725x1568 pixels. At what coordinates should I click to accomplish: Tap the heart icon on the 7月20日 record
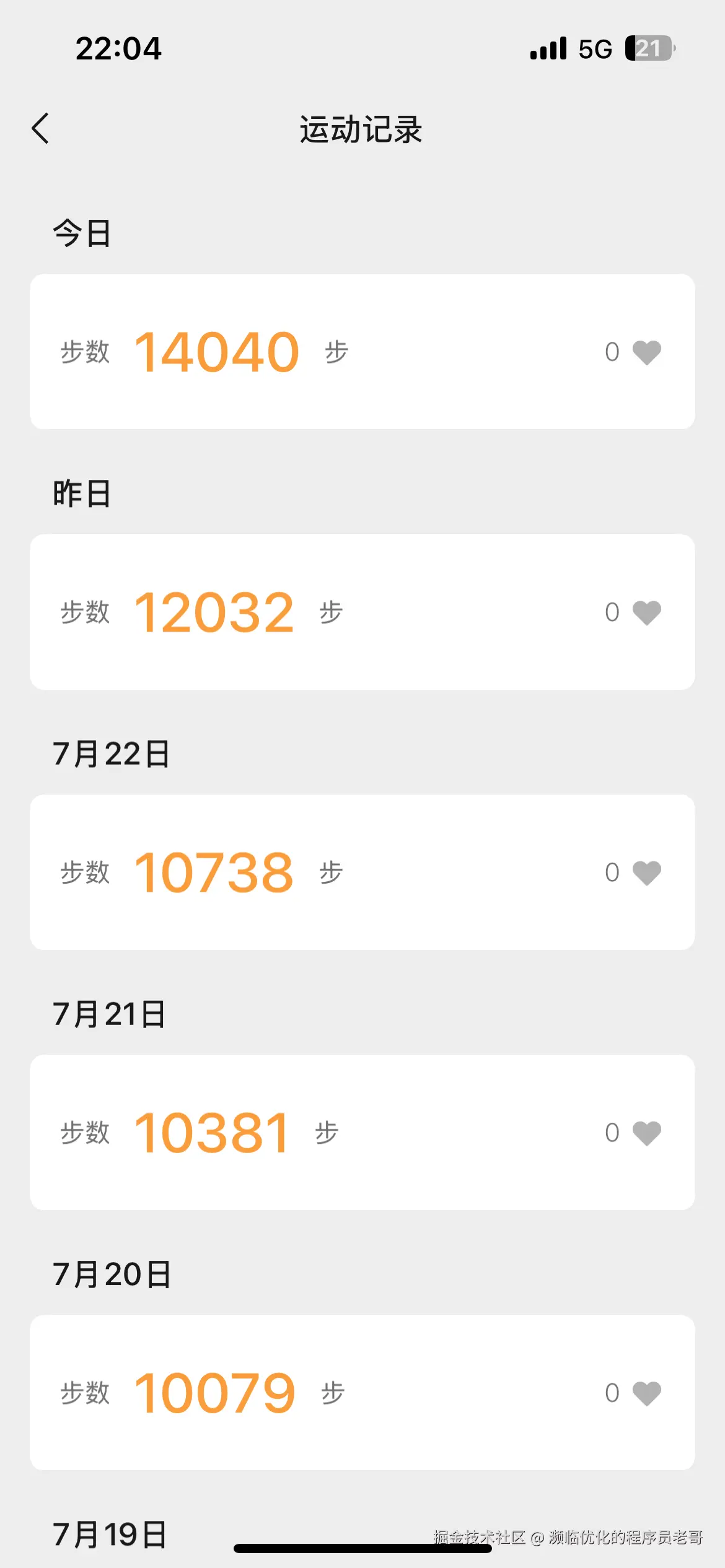pyautogui.click(x=648, y=1392)
